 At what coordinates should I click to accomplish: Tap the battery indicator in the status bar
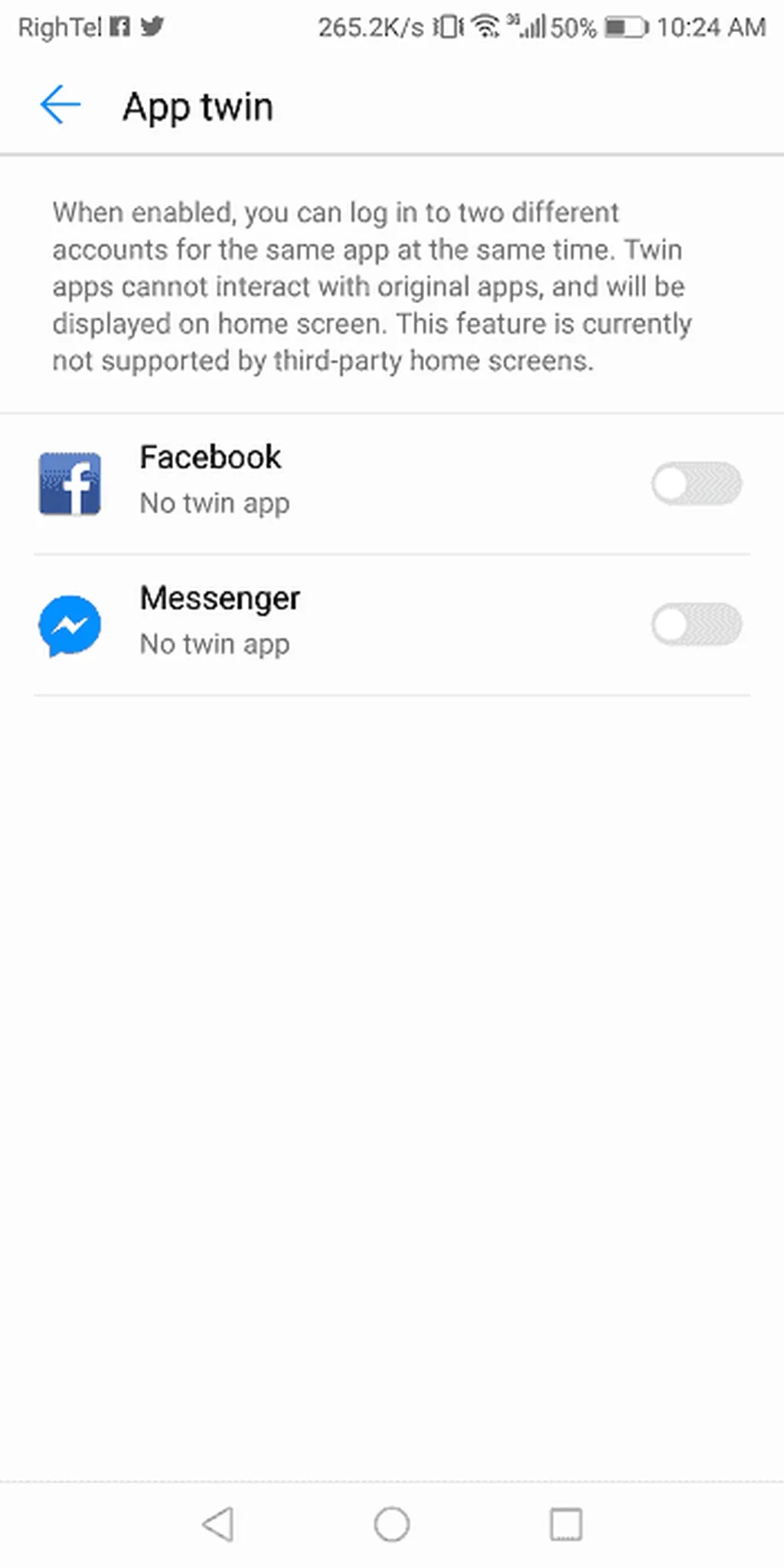click(625, 24)
